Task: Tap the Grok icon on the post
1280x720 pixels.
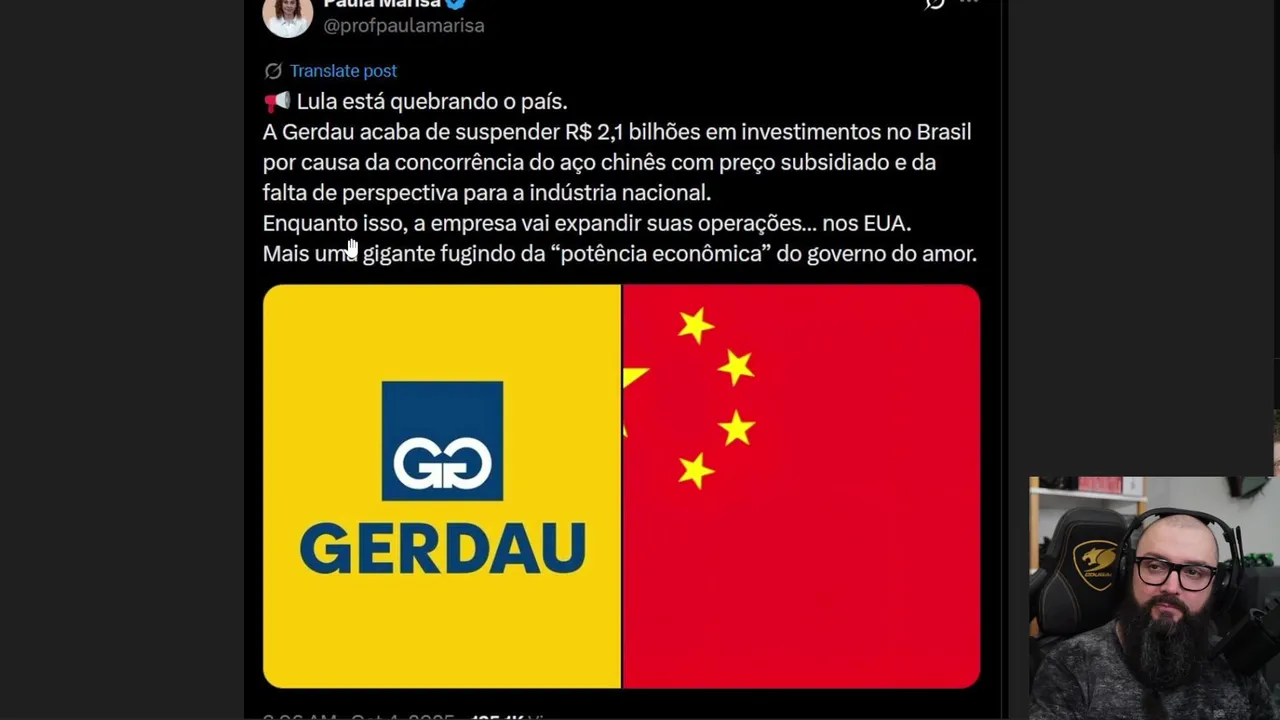Action: tap(935, 4)
